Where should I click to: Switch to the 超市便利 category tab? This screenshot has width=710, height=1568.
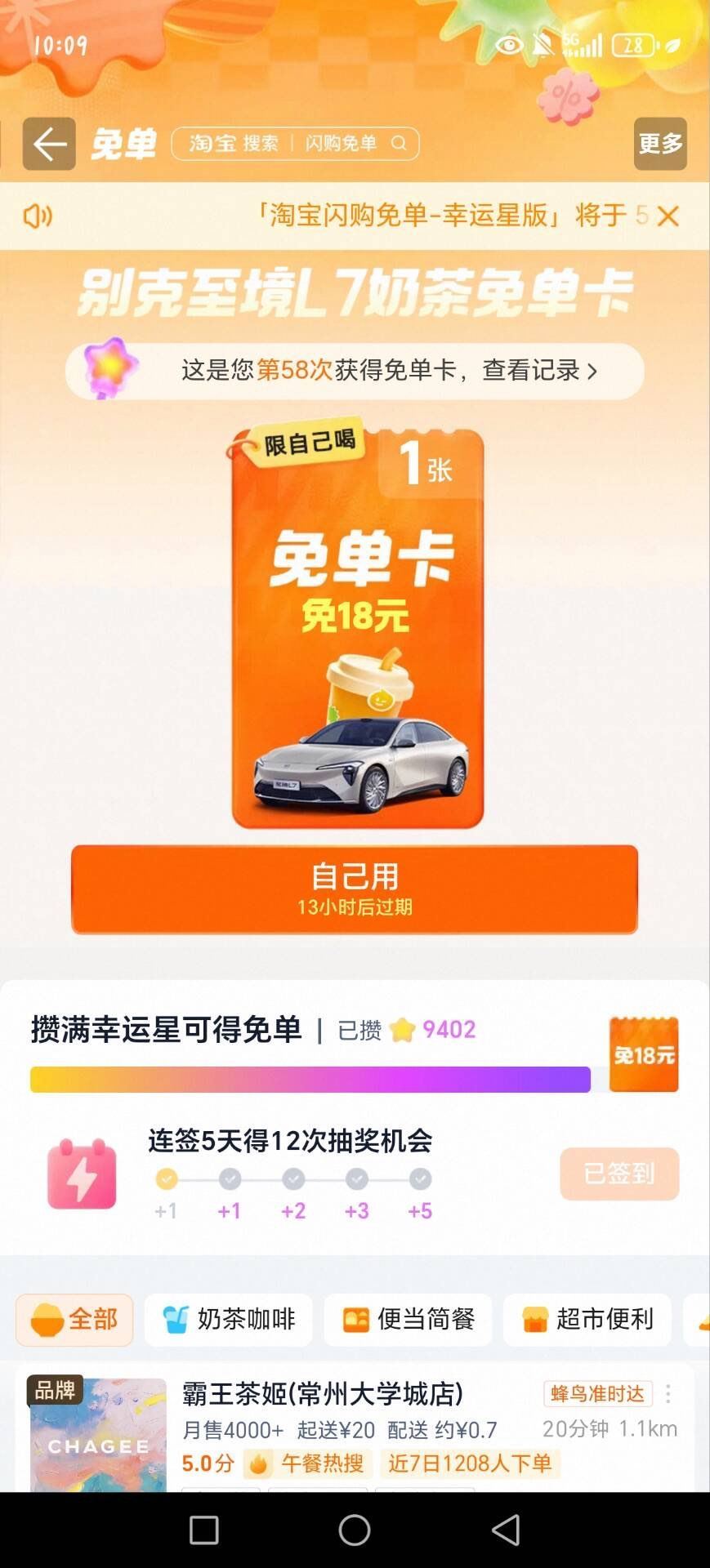[587, 1320]
